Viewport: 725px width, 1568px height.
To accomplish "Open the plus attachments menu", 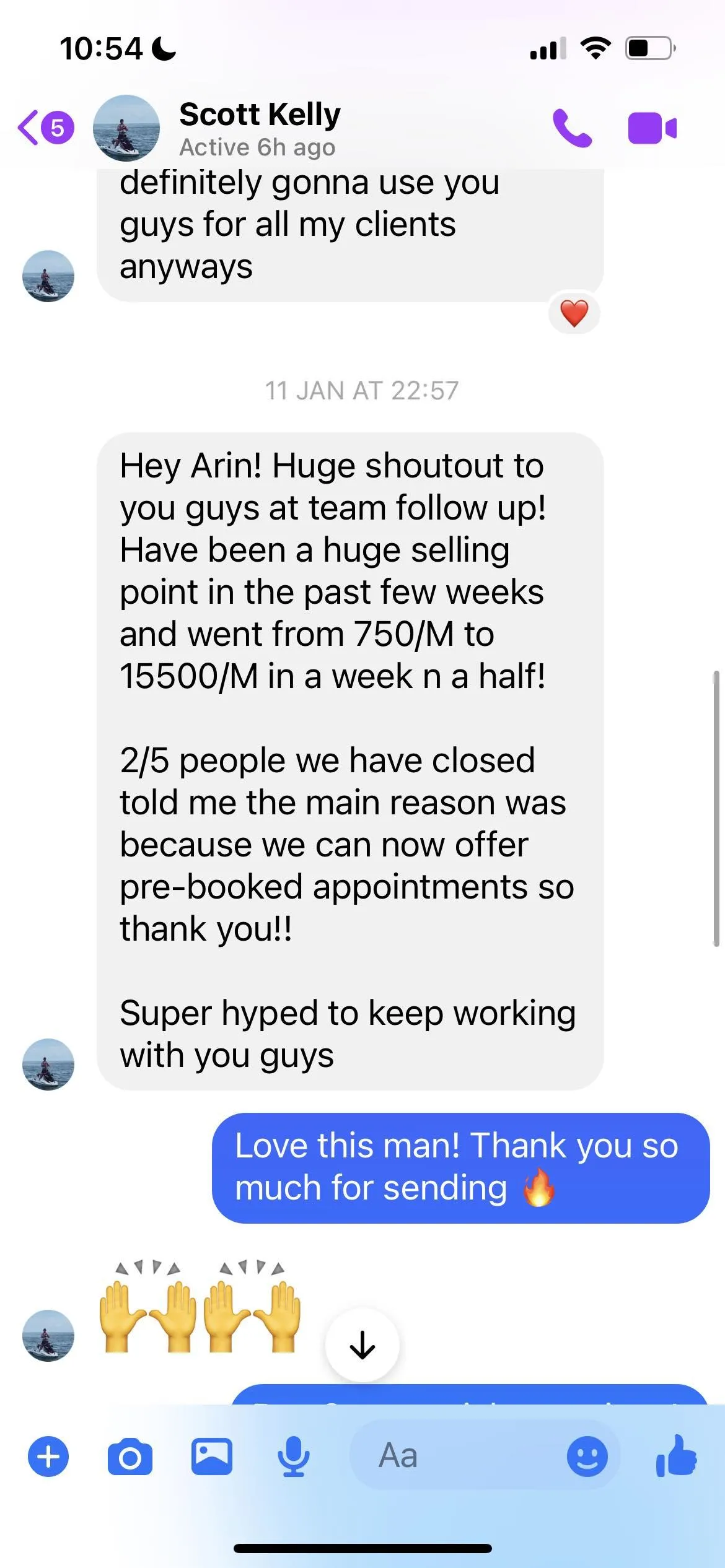I will pyautogui.click(x=48, y=1457).
